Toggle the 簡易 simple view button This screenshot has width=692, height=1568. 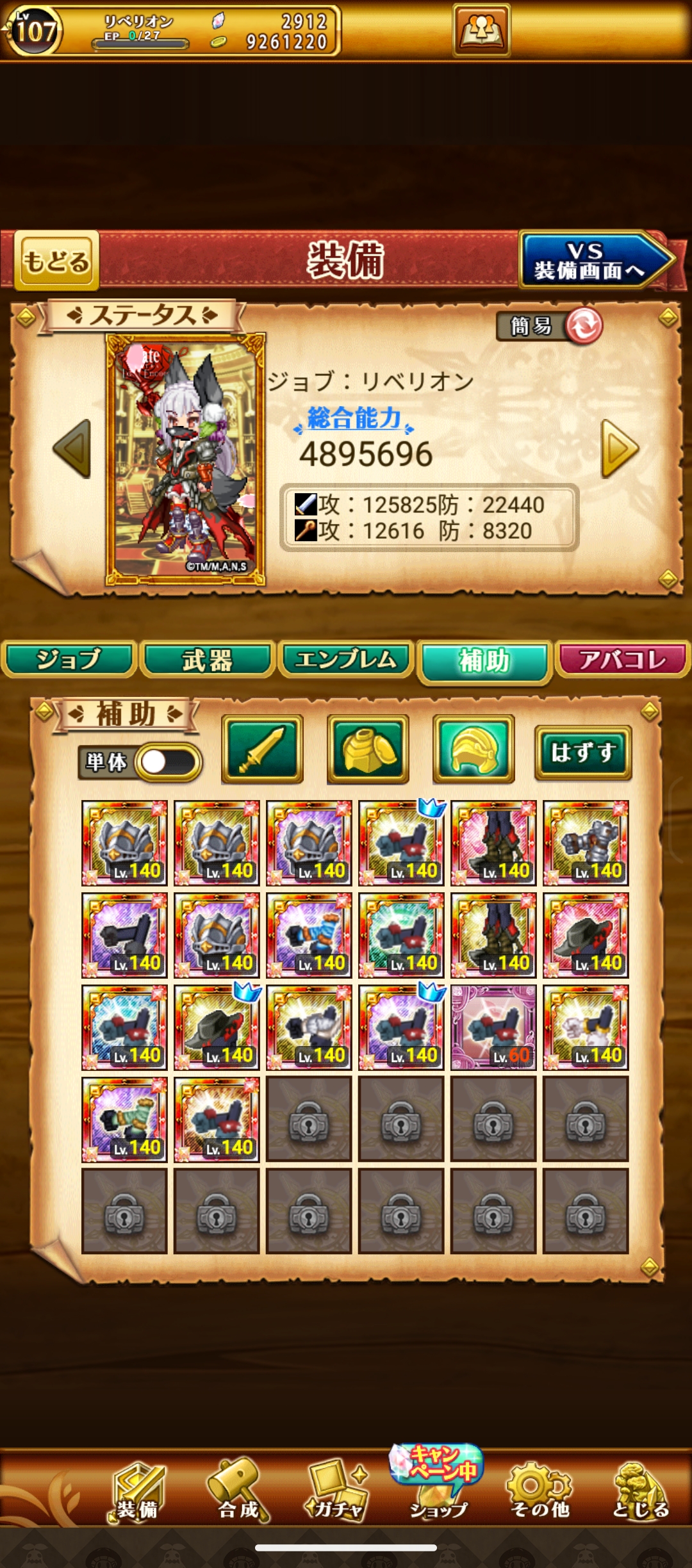(550, 326)
